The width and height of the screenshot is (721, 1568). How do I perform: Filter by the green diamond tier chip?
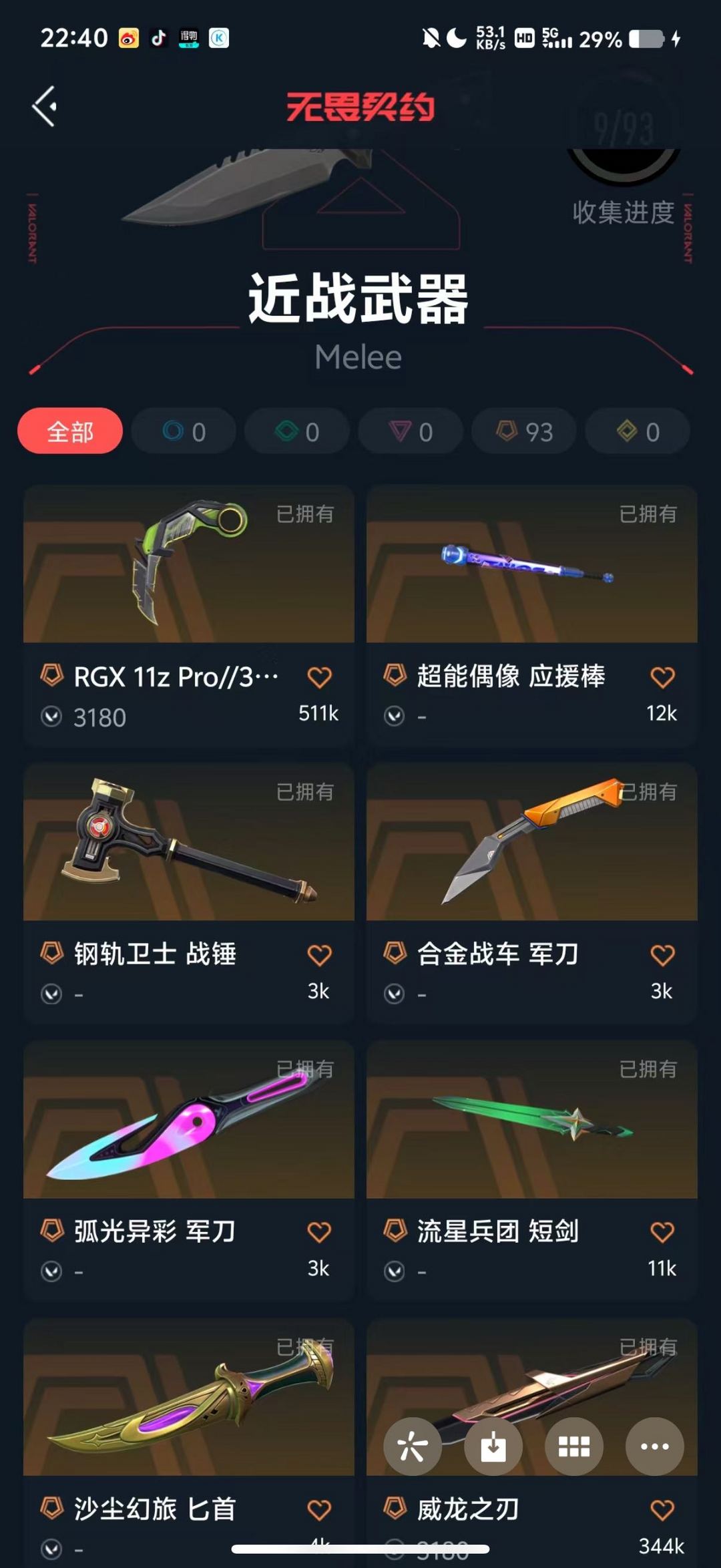click(x=297, y=431)
